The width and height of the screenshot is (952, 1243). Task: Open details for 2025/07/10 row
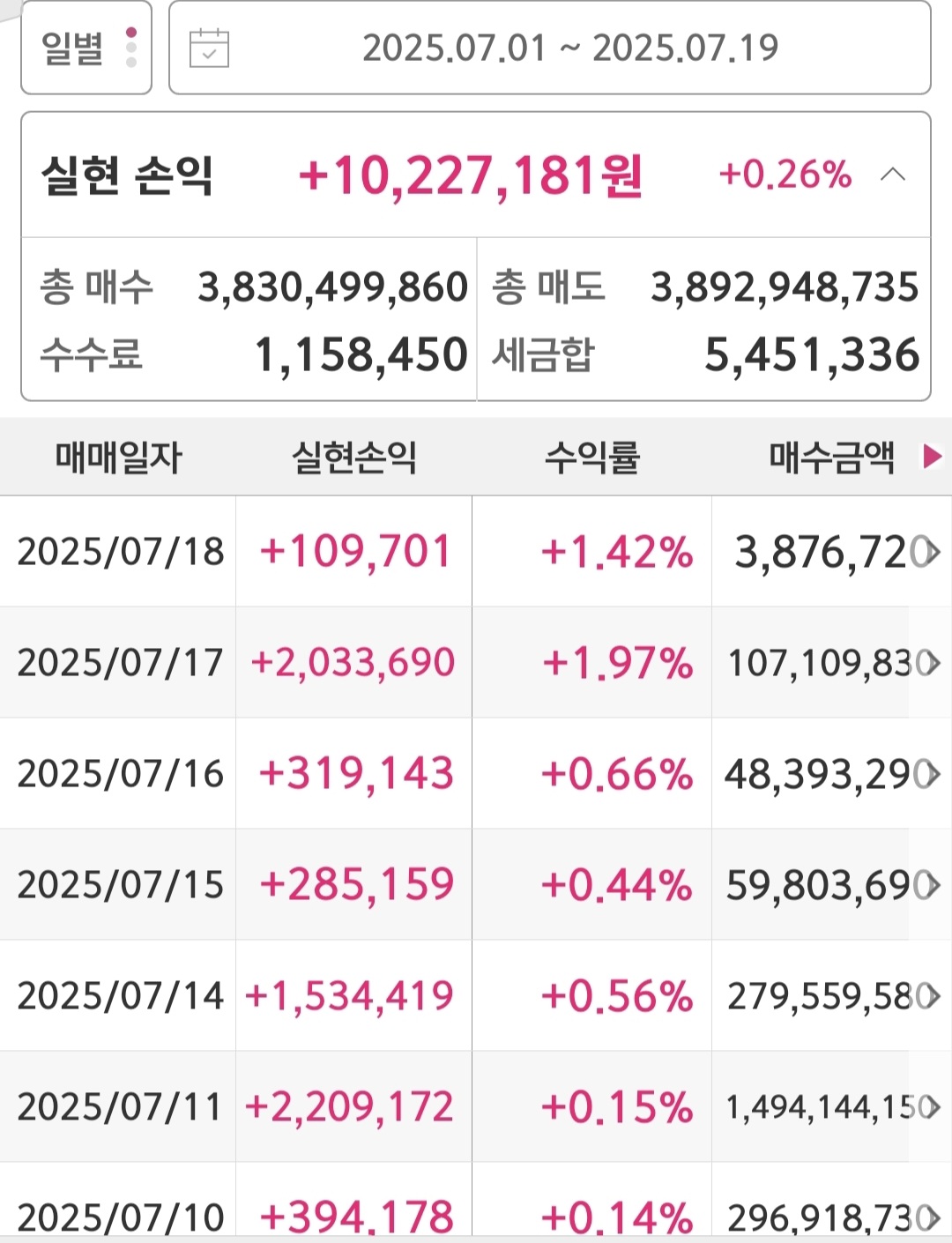click(932, 1217)
